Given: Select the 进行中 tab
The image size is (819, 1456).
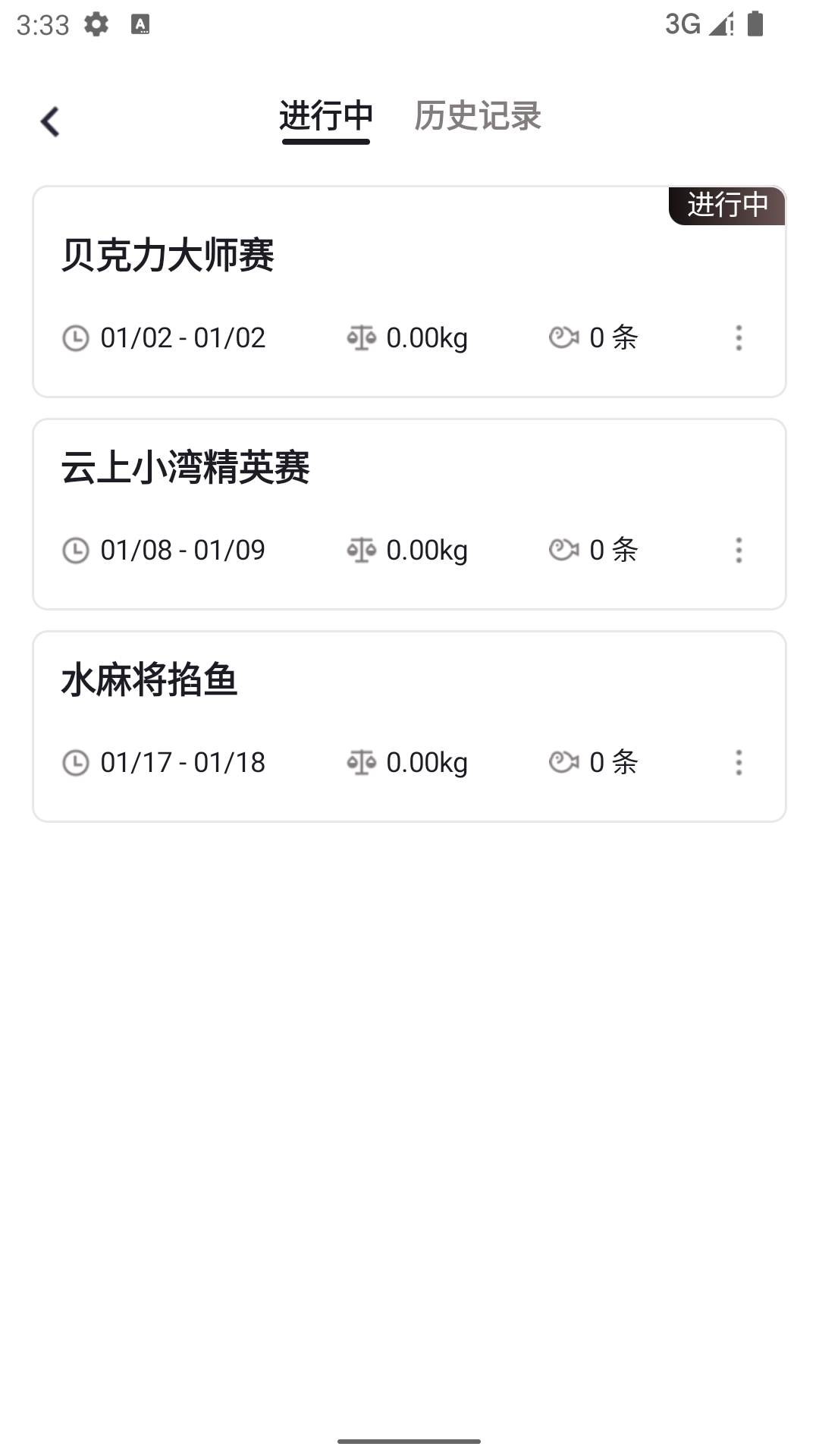Looking at the screenshot, I should (x=326, y=117).
